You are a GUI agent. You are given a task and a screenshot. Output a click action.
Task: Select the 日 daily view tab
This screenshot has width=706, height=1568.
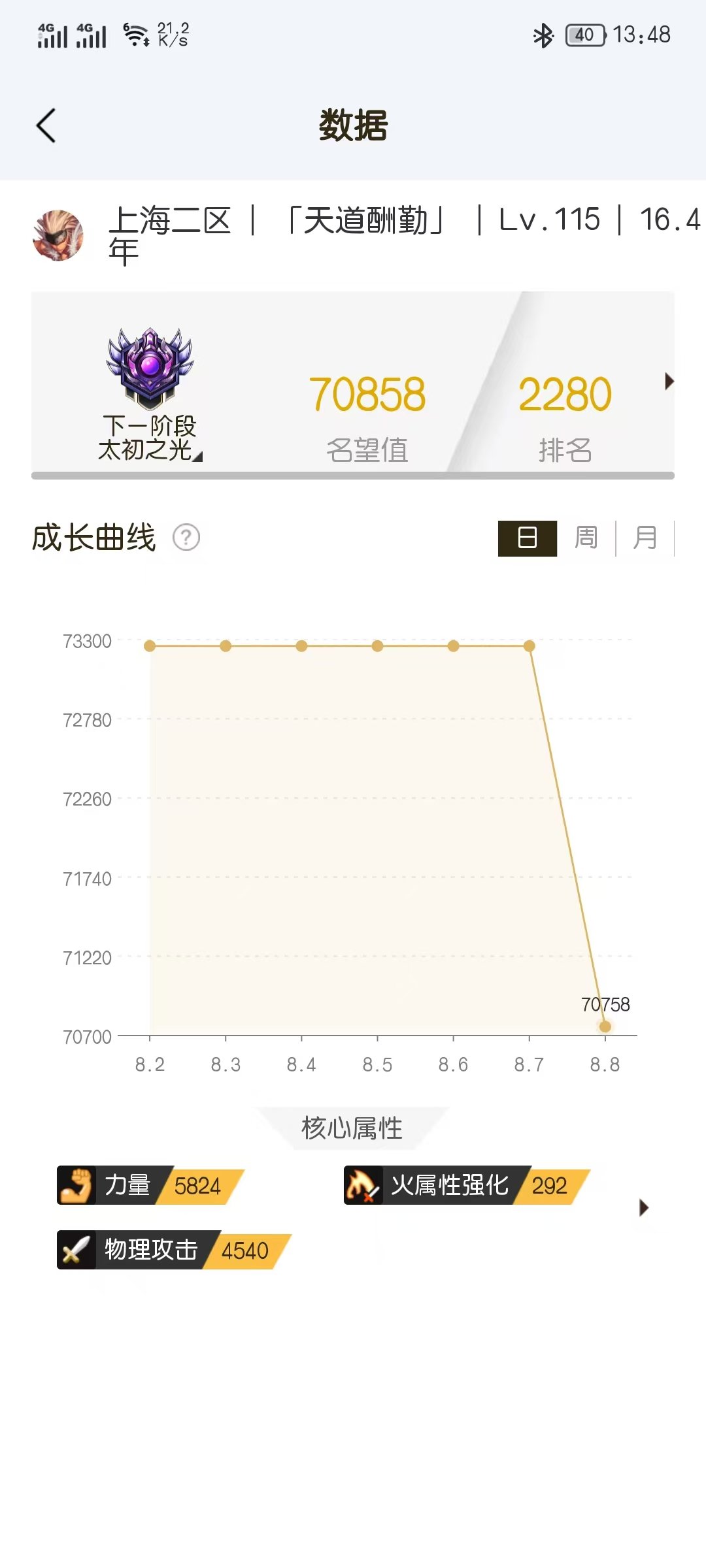[x=528, y=538]
